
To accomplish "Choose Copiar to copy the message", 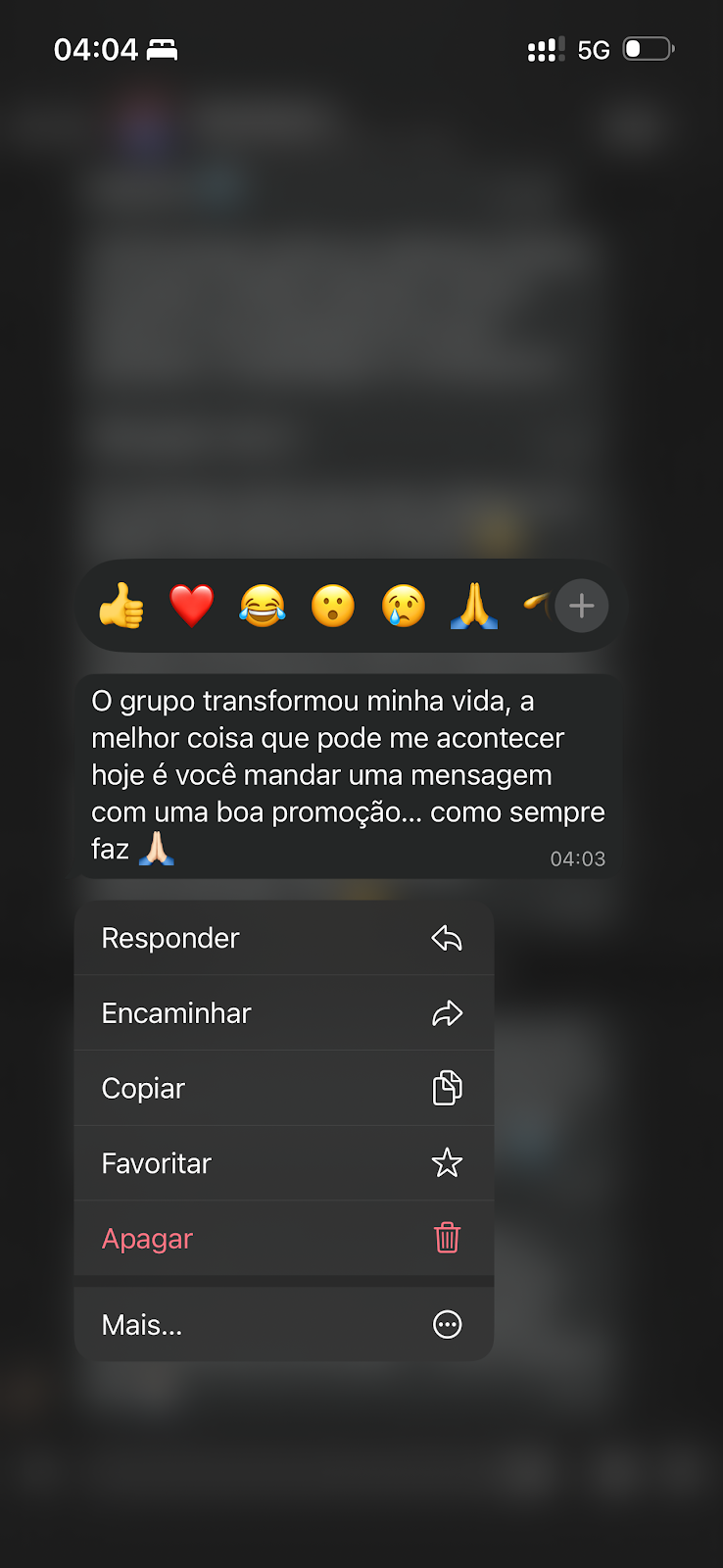I will click(x=143, y=1088).
